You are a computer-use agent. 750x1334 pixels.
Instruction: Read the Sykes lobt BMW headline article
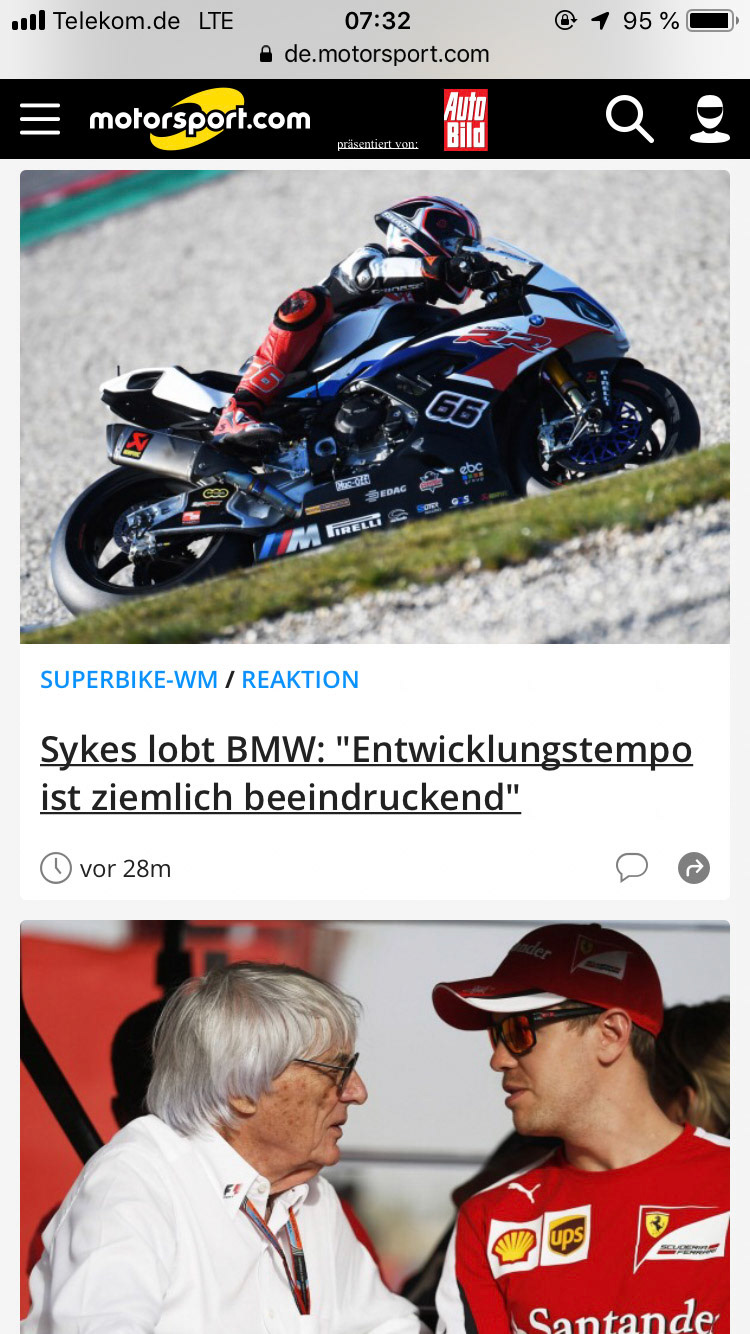[x=366, y=773]
